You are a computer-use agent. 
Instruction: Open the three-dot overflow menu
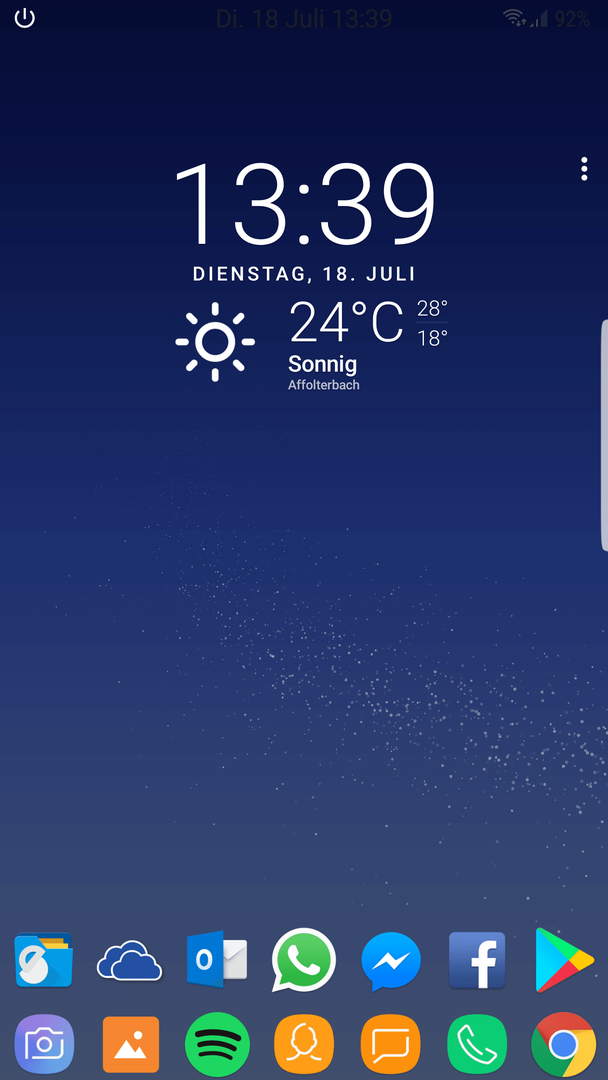point(584,169)
